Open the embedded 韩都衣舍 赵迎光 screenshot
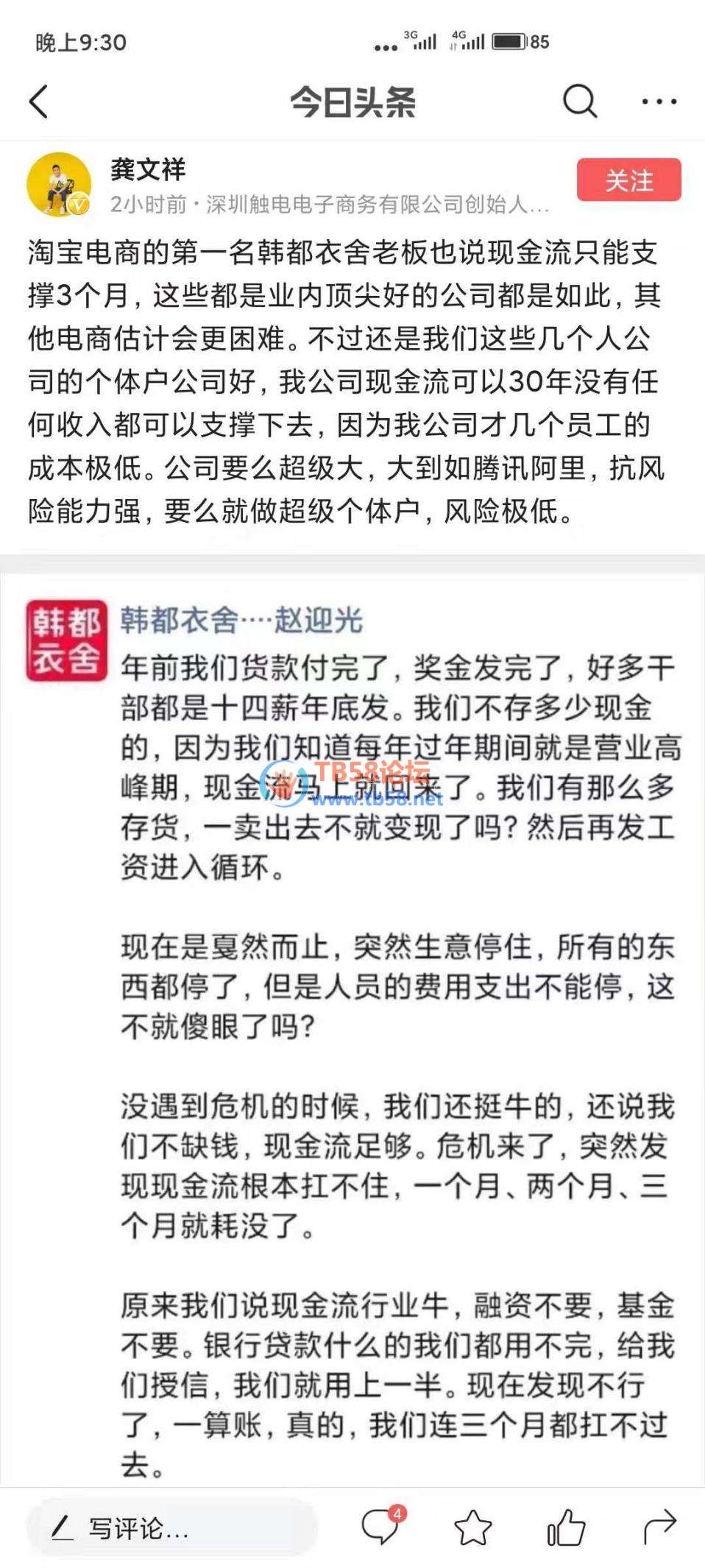This screenshot has height=1568, width=705. [x=353, y=1031]
